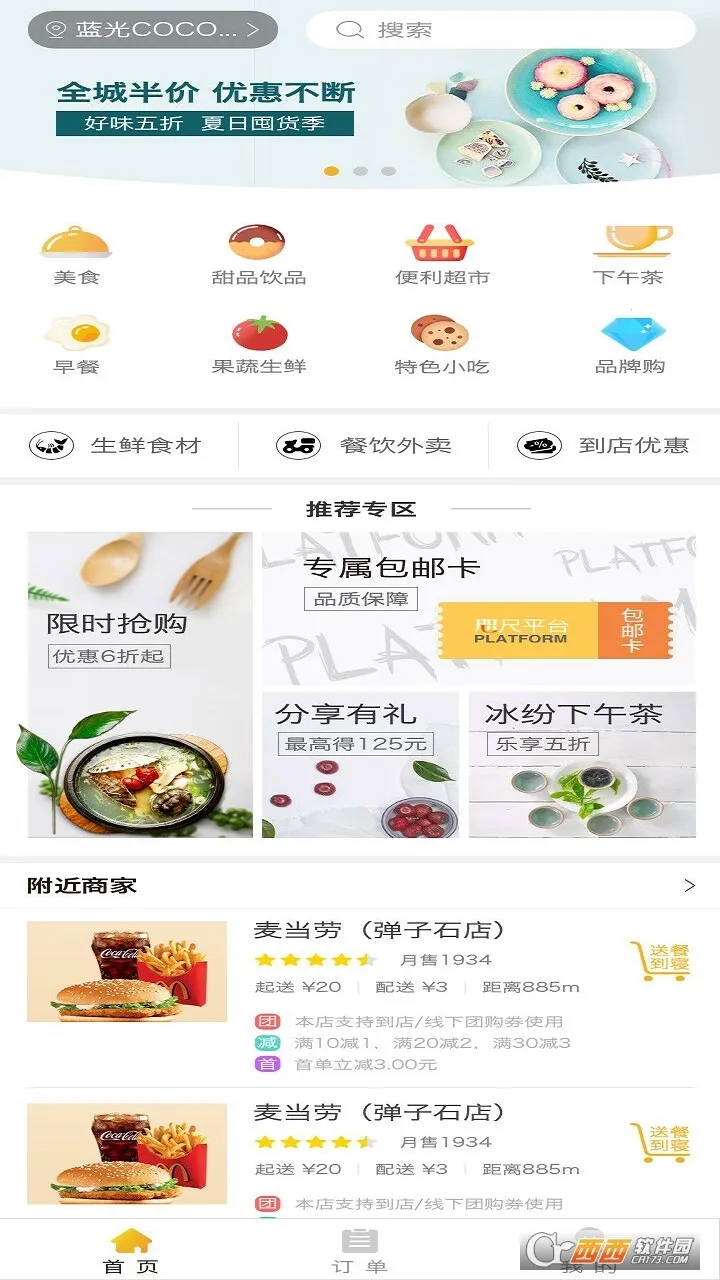Switch to 生鲜食材 section
Viewport: 720px width, 1280px height.
click(x=120, y=446)
